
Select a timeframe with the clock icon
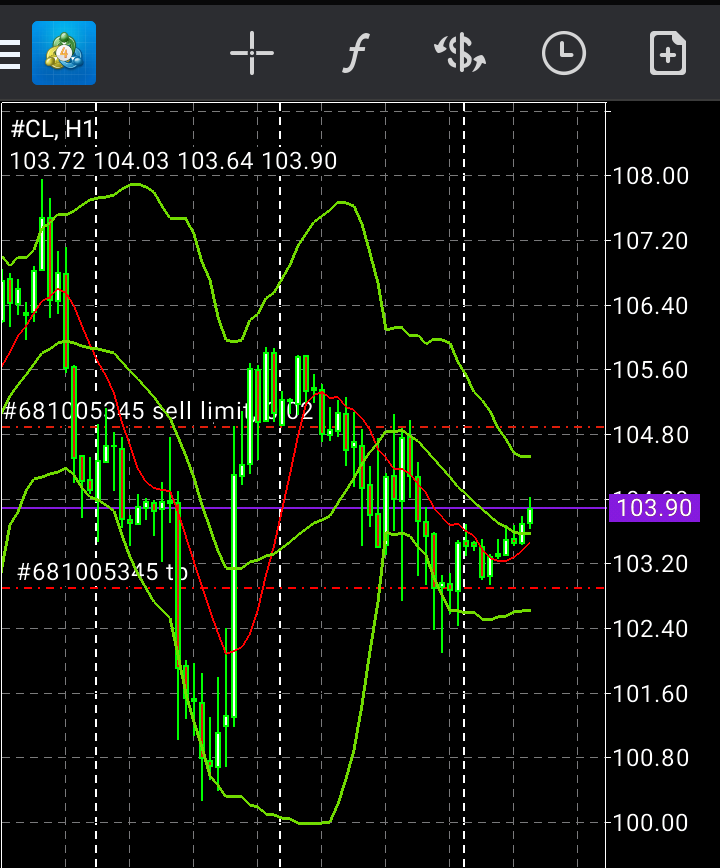pyautogui.click(x=564, y=53)
